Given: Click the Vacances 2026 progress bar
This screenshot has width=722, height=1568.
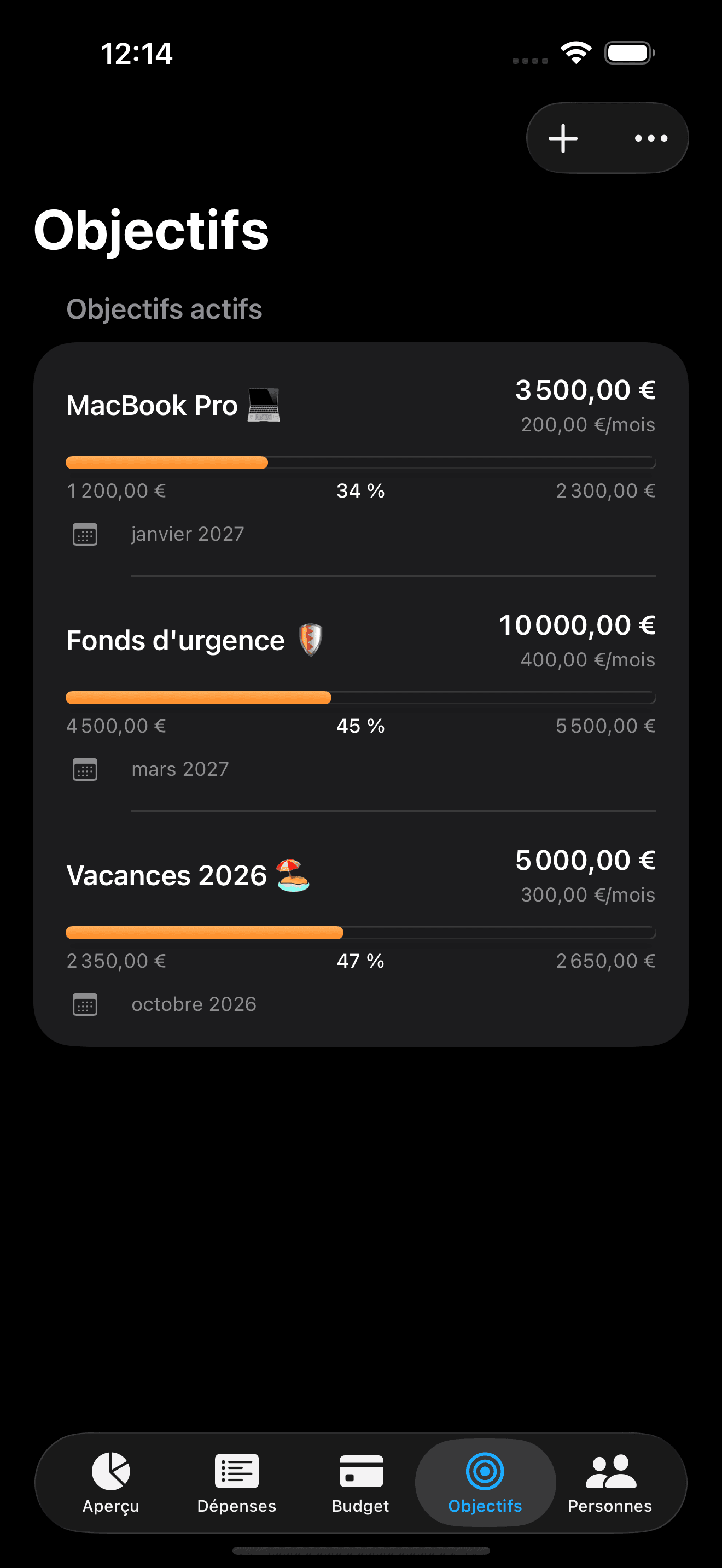Looking at the screenshot, I should click(x=360, y=933).
